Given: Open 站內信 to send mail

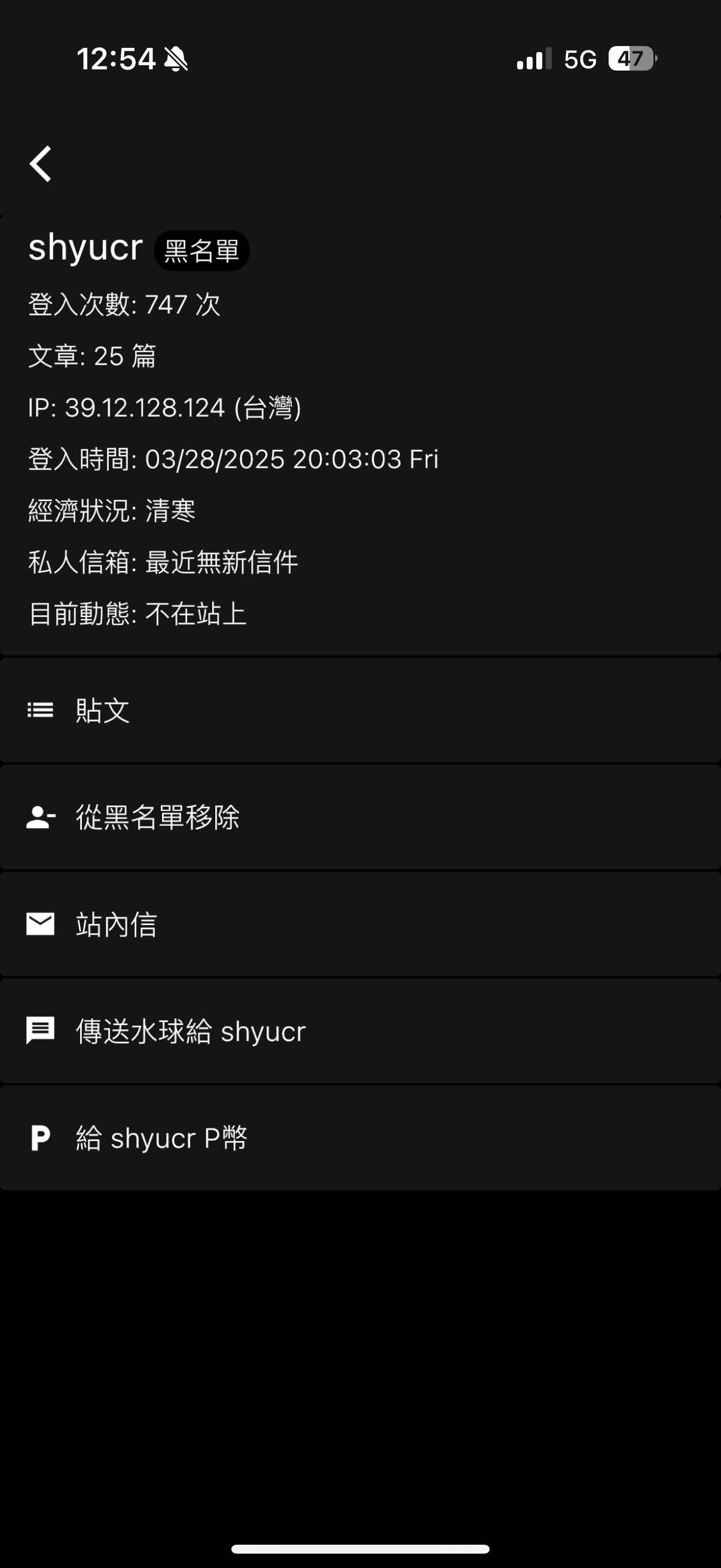Looking at the screenshot, I should (x=116, y=924).
